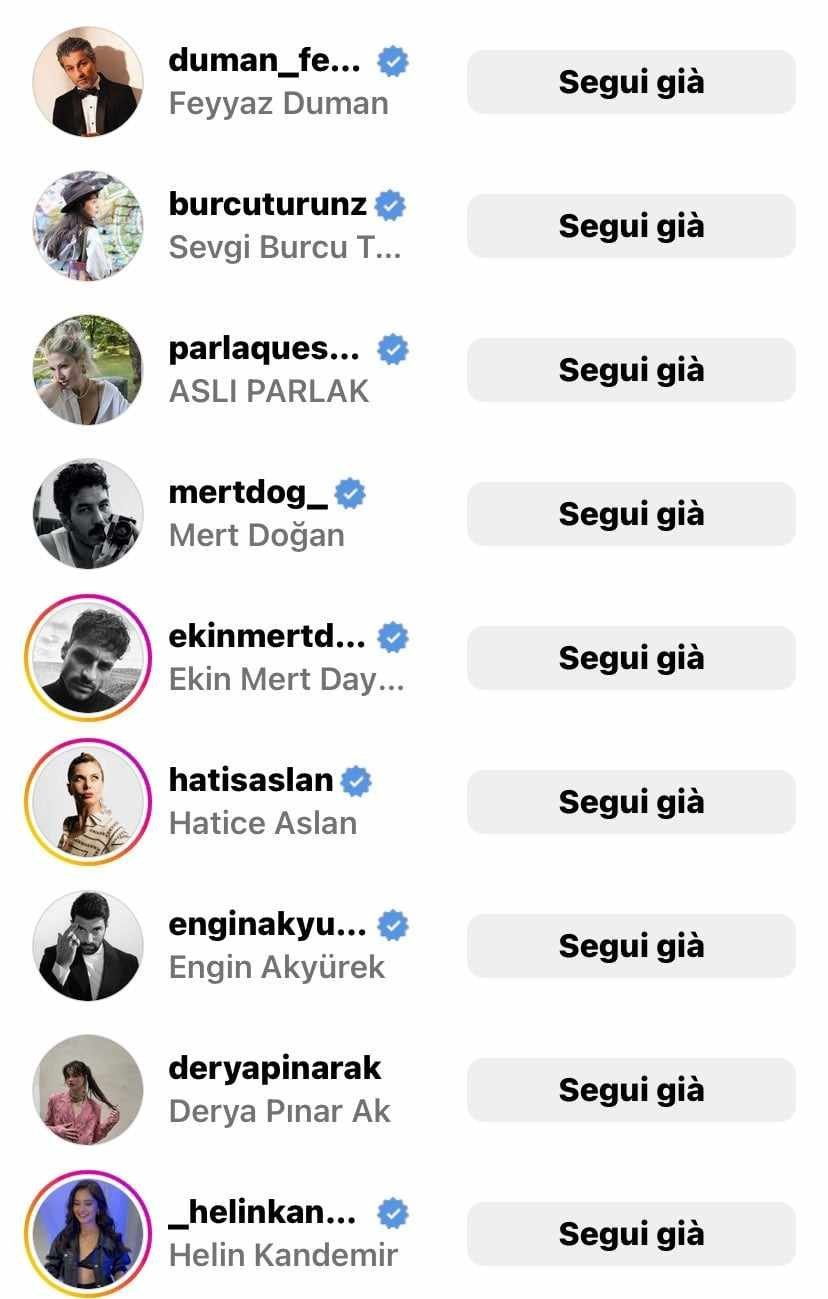Tap Segui già beside burcuturunz

pyautogui.click(x=631, y=226)
